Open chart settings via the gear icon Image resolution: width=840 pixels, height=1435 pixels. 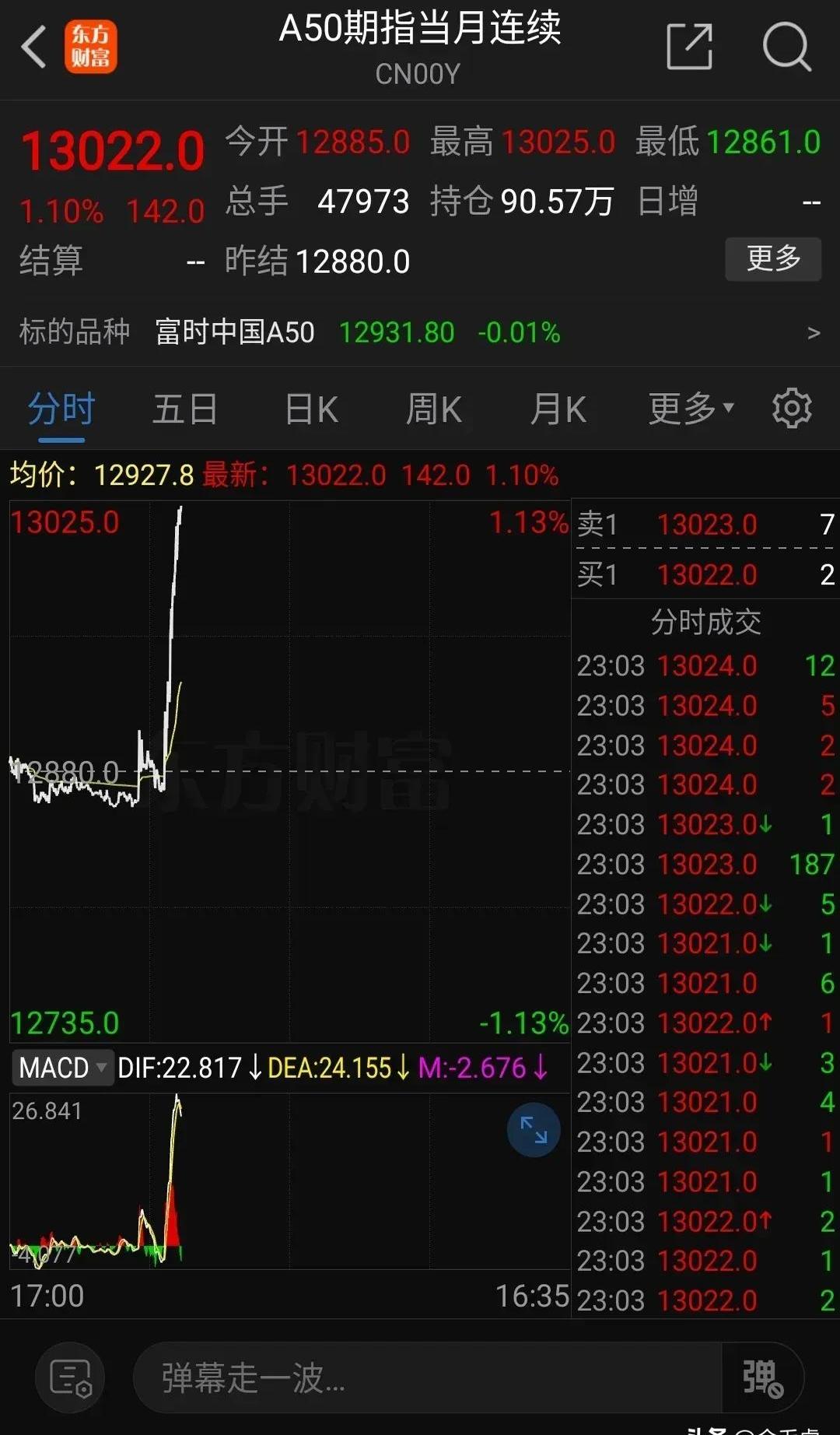tap(792, 408)
